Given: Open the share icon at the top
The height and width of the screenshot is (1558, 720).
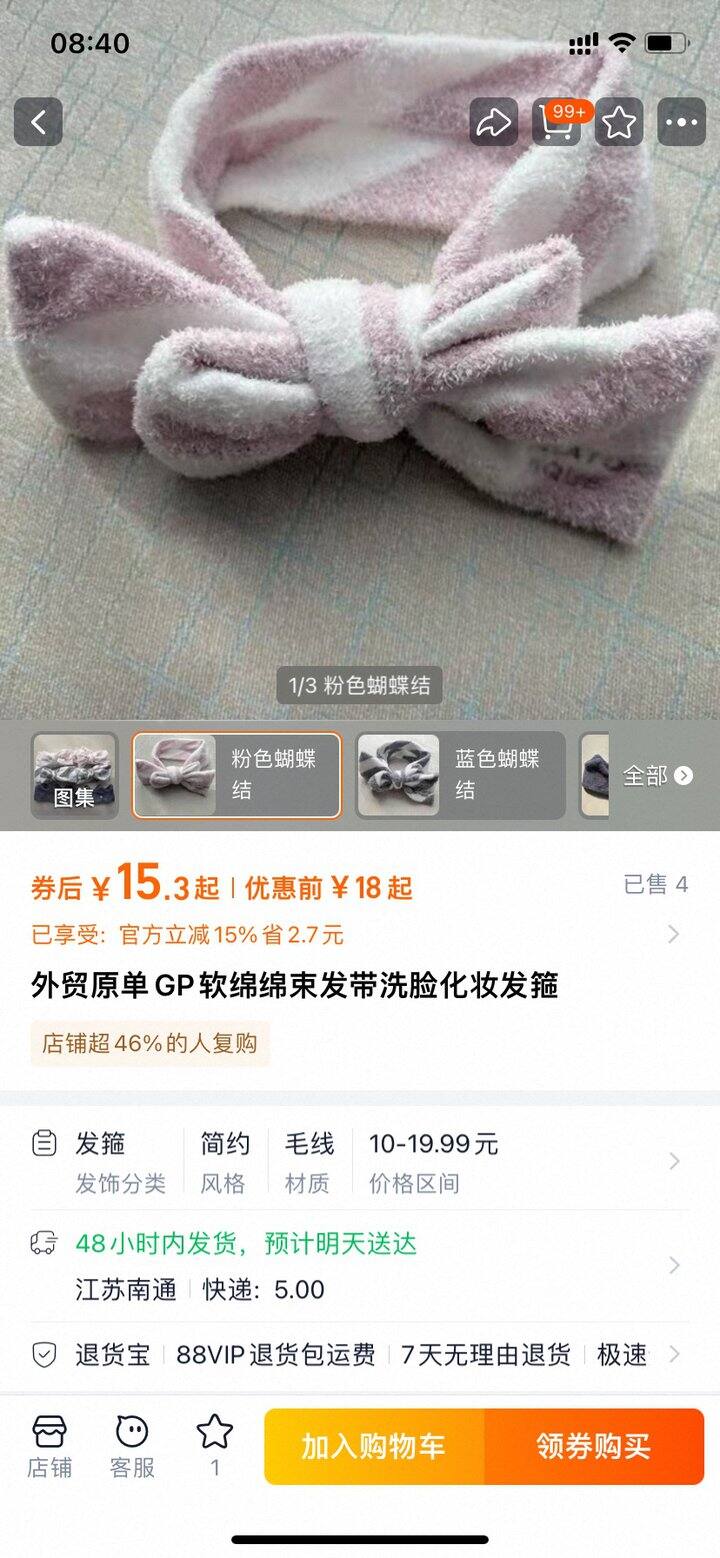Looking at the screenshot, I should pyautogui.click(x=494, y=121).
